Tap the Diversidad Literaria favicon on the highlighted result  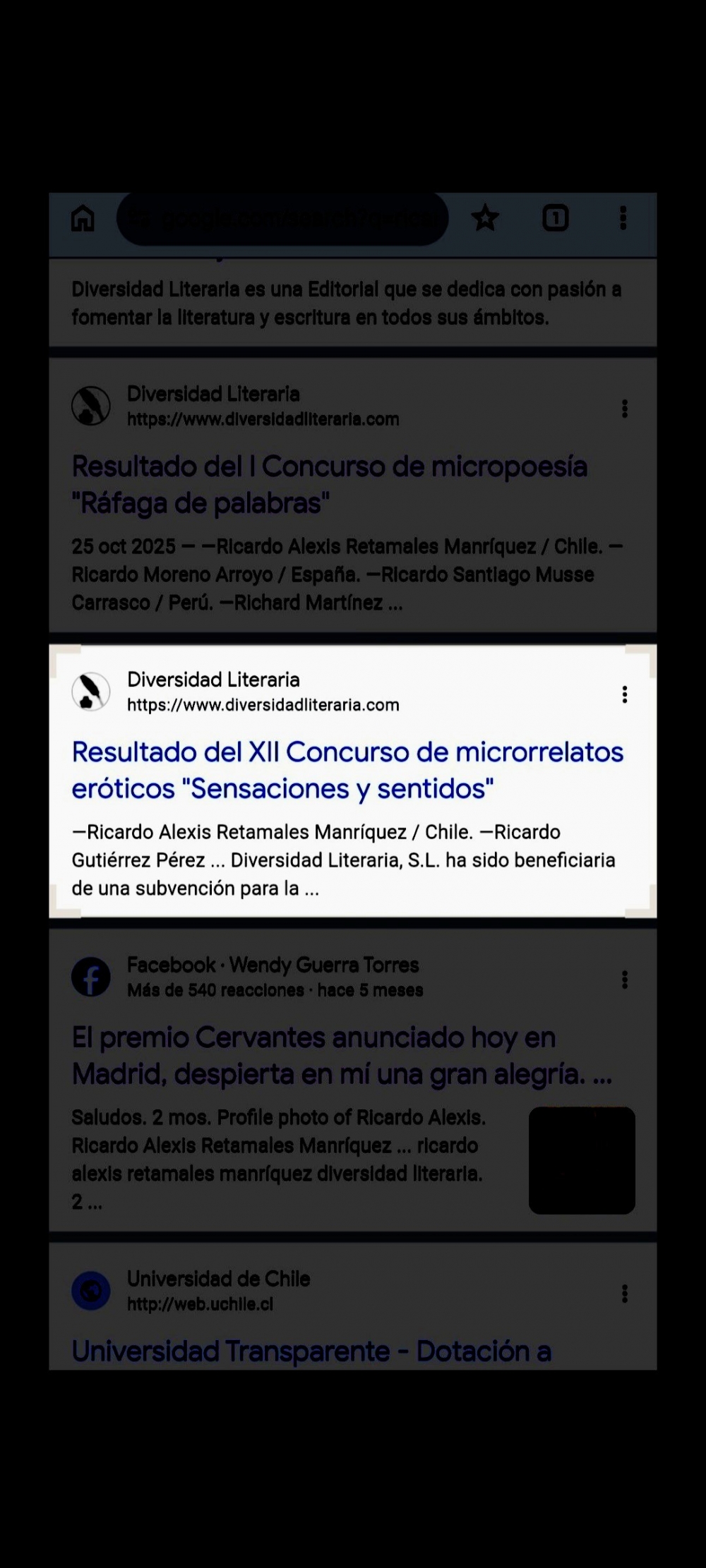click(91, 692)
